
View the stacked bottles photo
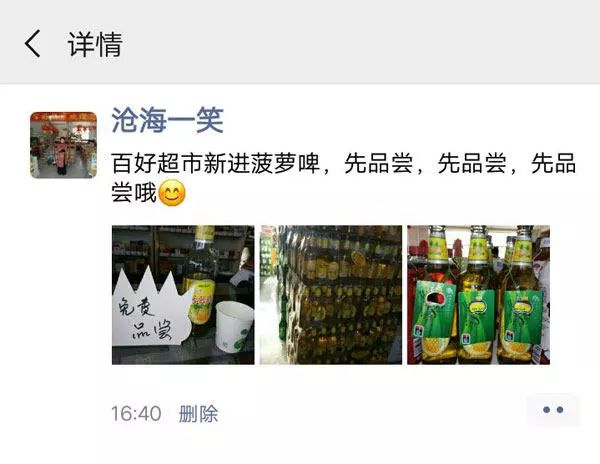330,295
